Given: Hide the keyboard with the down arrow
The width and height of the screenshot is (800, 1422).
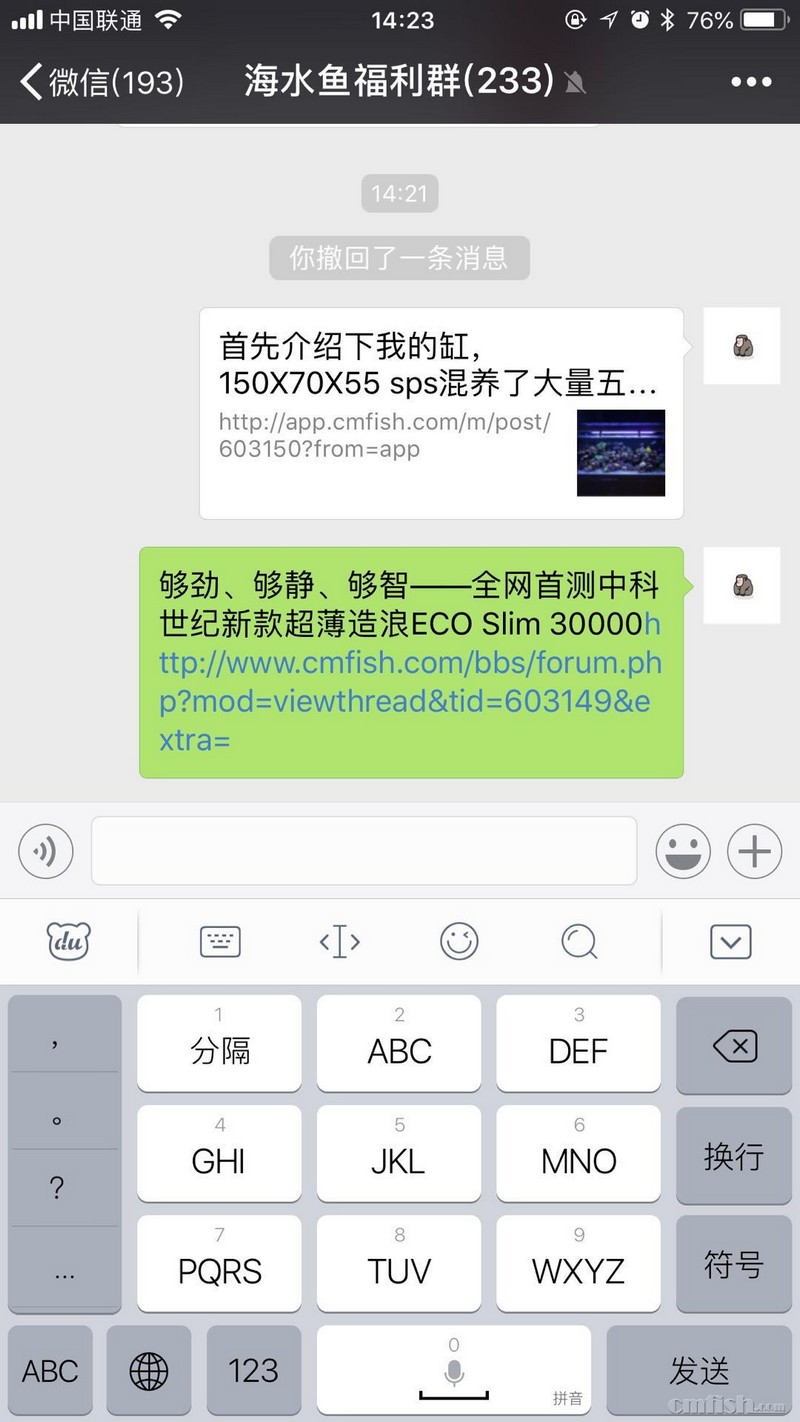Looking at the screenshot, I should pyautogui.click(x=730, y=941).
